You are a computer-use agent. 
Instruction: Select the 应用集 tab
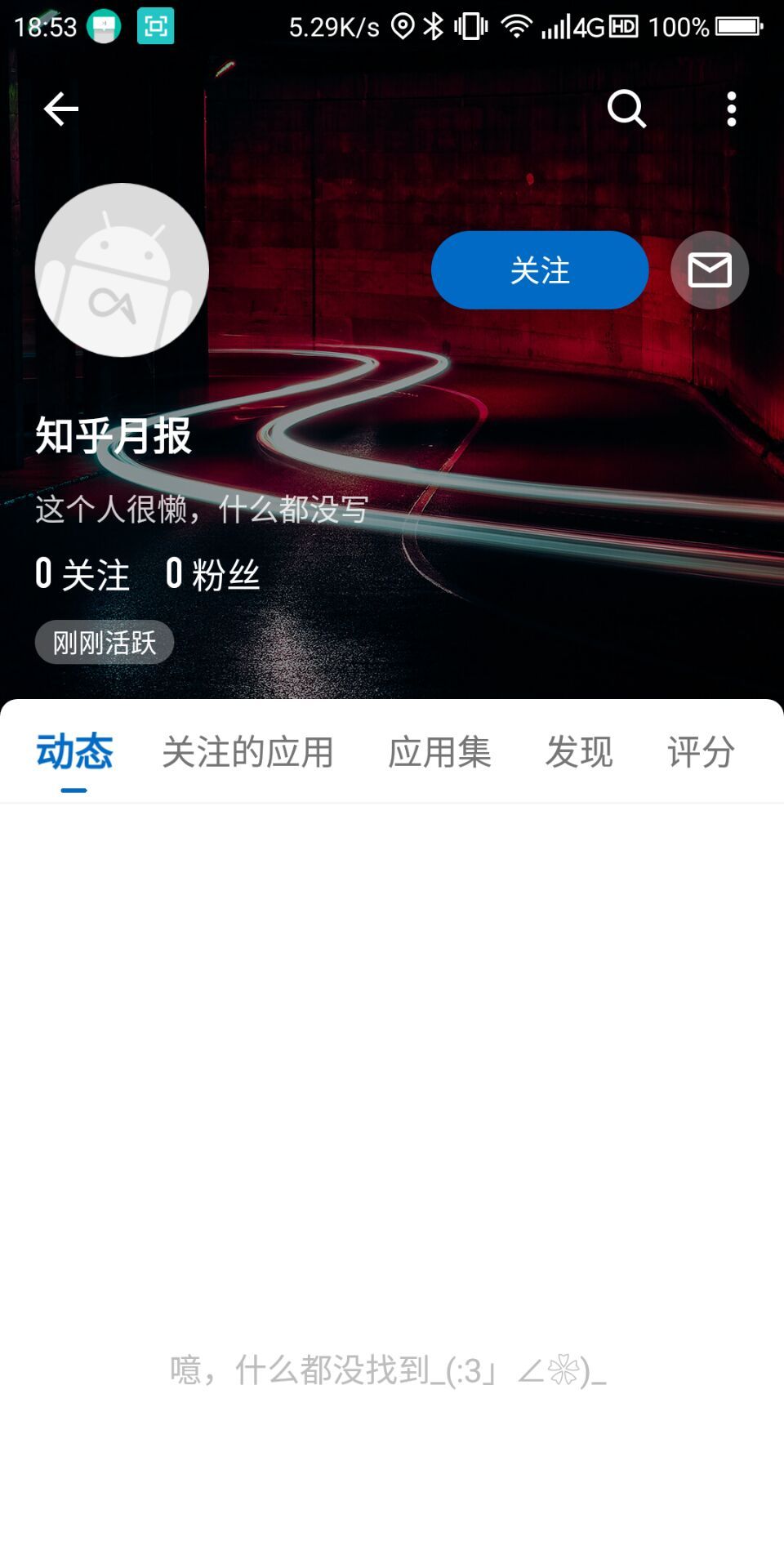[439, 752]
